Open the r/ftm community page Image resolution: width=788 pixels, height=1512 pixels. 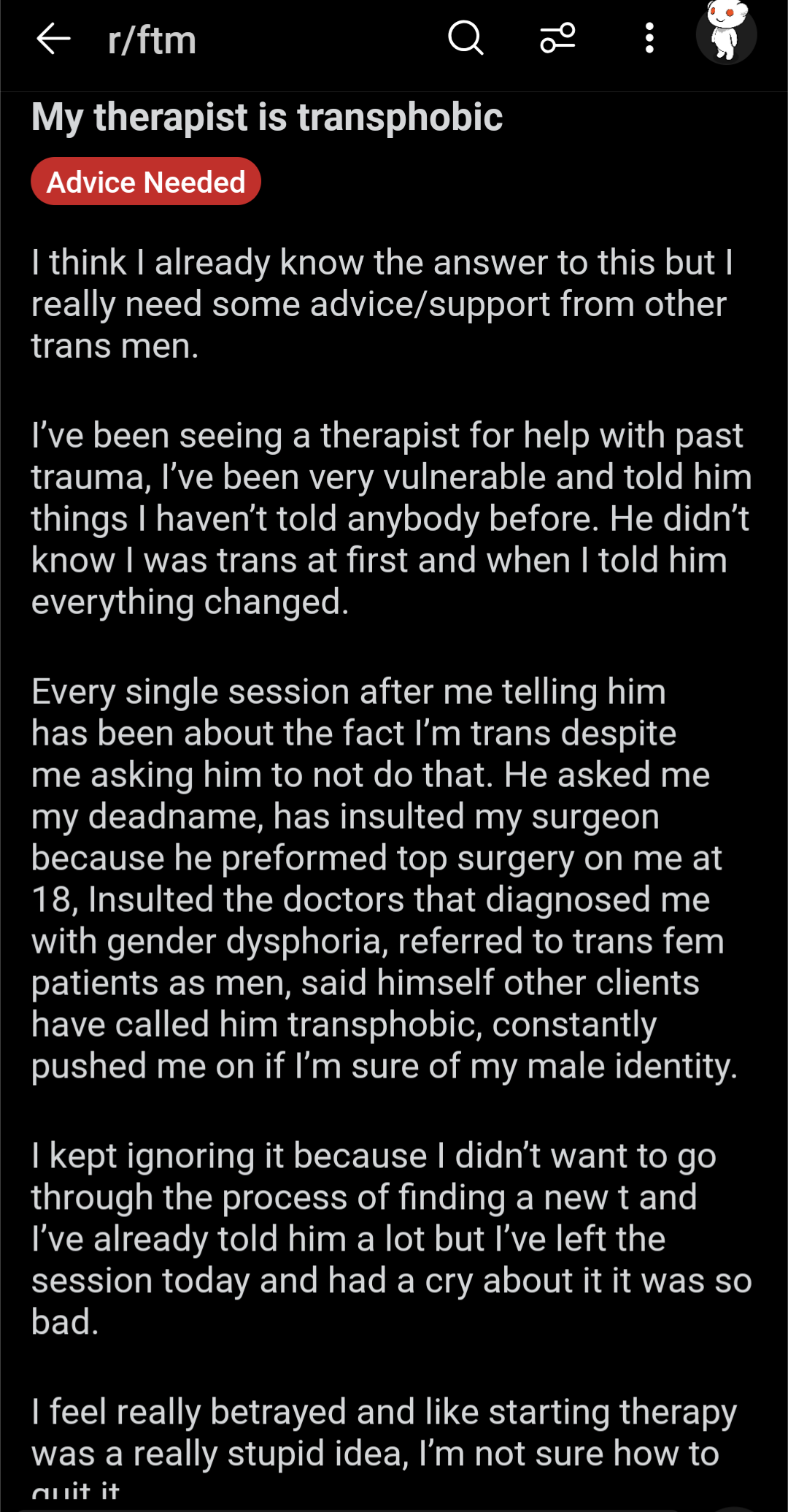(152, 40)
